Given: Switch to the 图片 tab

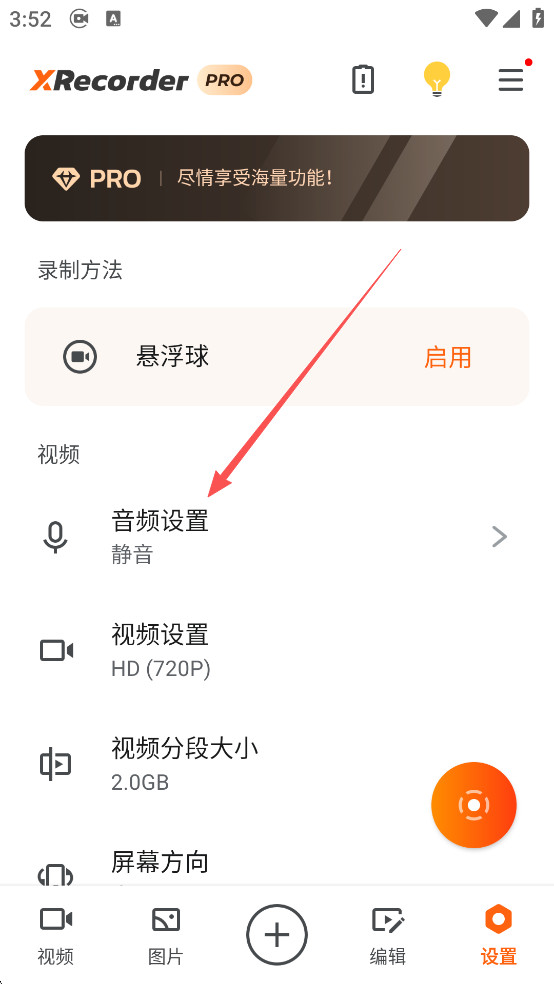Looking at the screenshot, I should click(166, 935).
